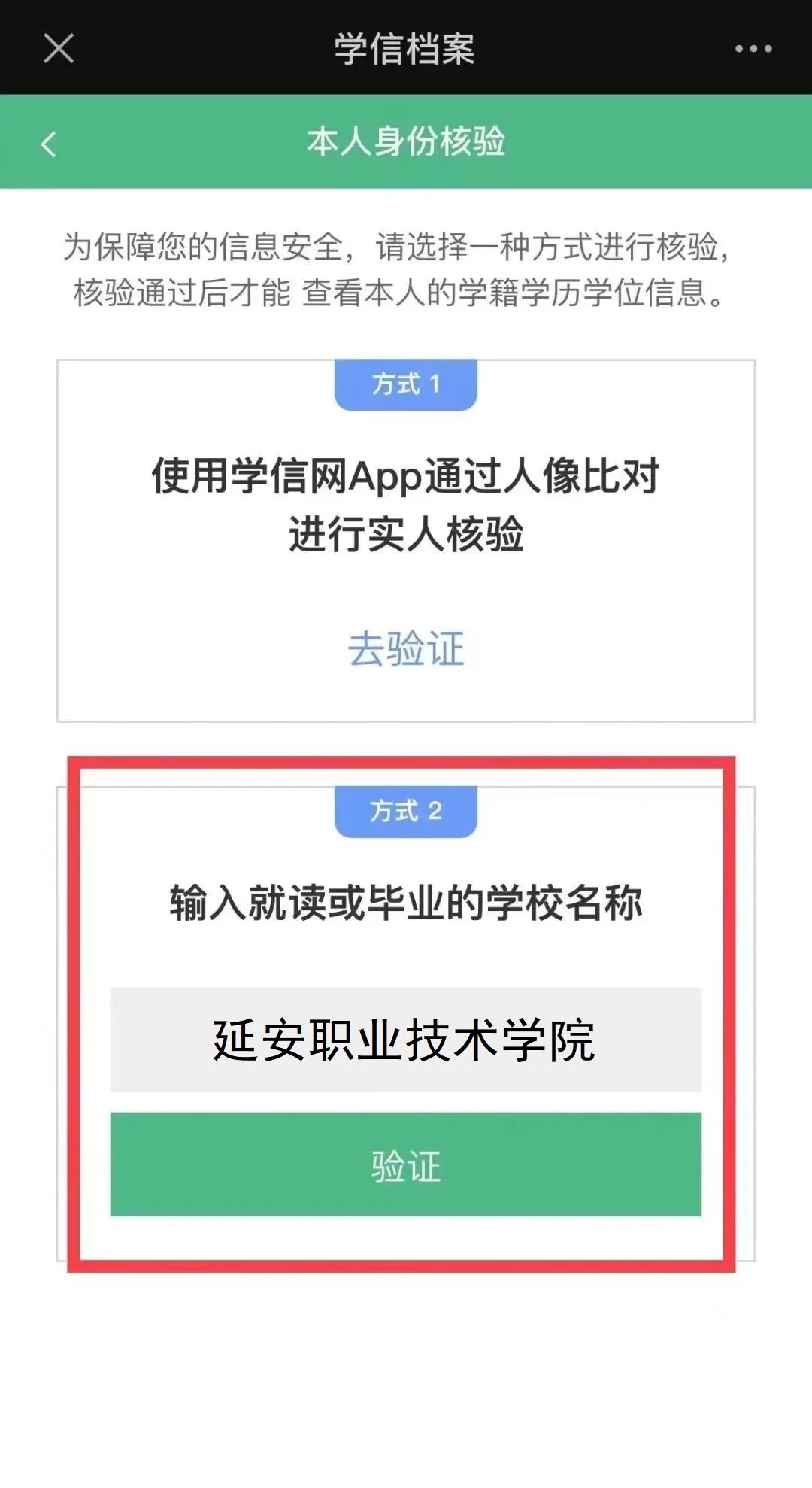The width and height of the screenshot is (812, 1488).
Task: Close the 学信档案 mini program page
Action: 59,49
